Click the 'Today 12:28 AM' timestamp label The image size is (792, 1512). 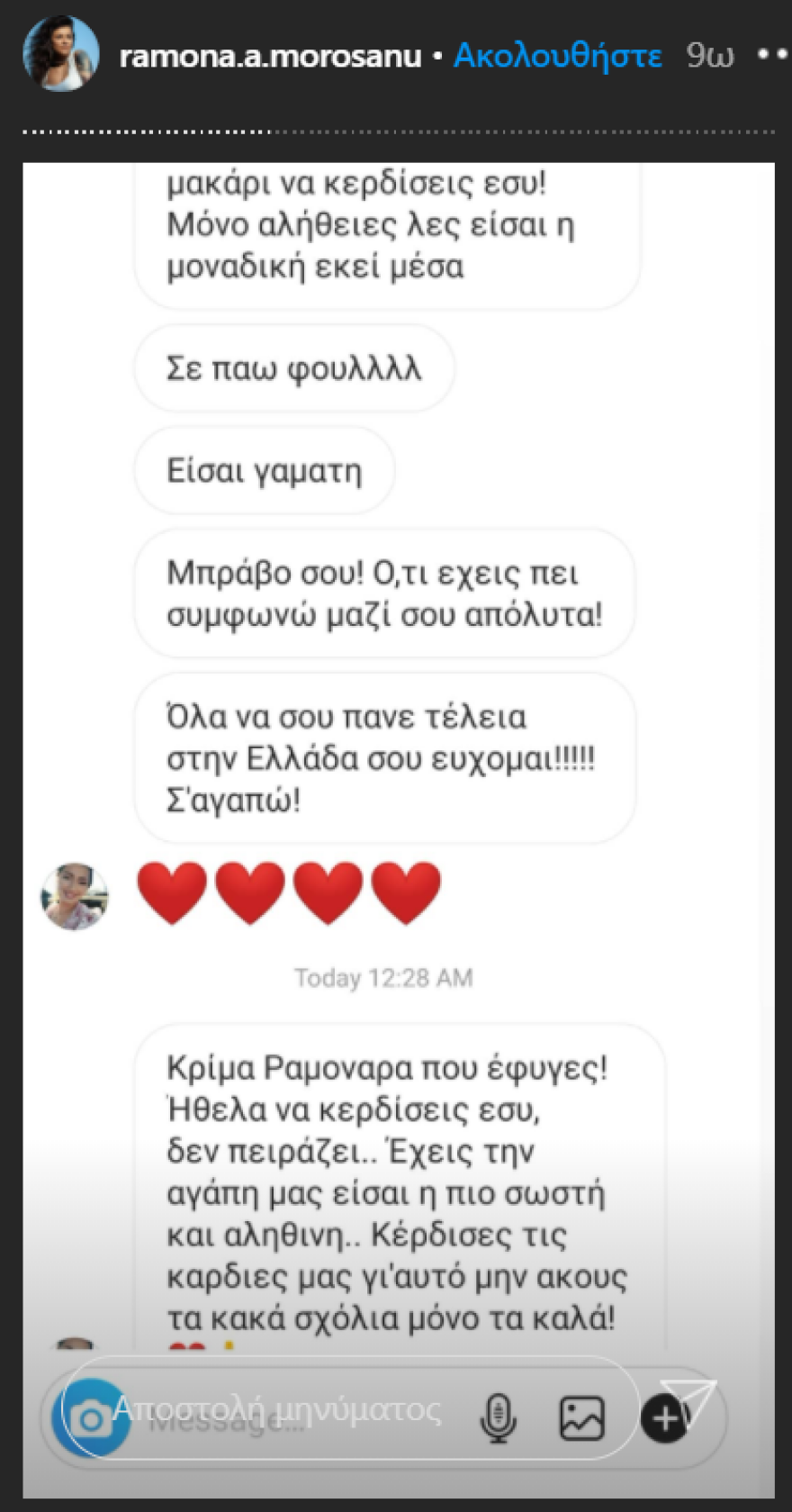point(385,976)
